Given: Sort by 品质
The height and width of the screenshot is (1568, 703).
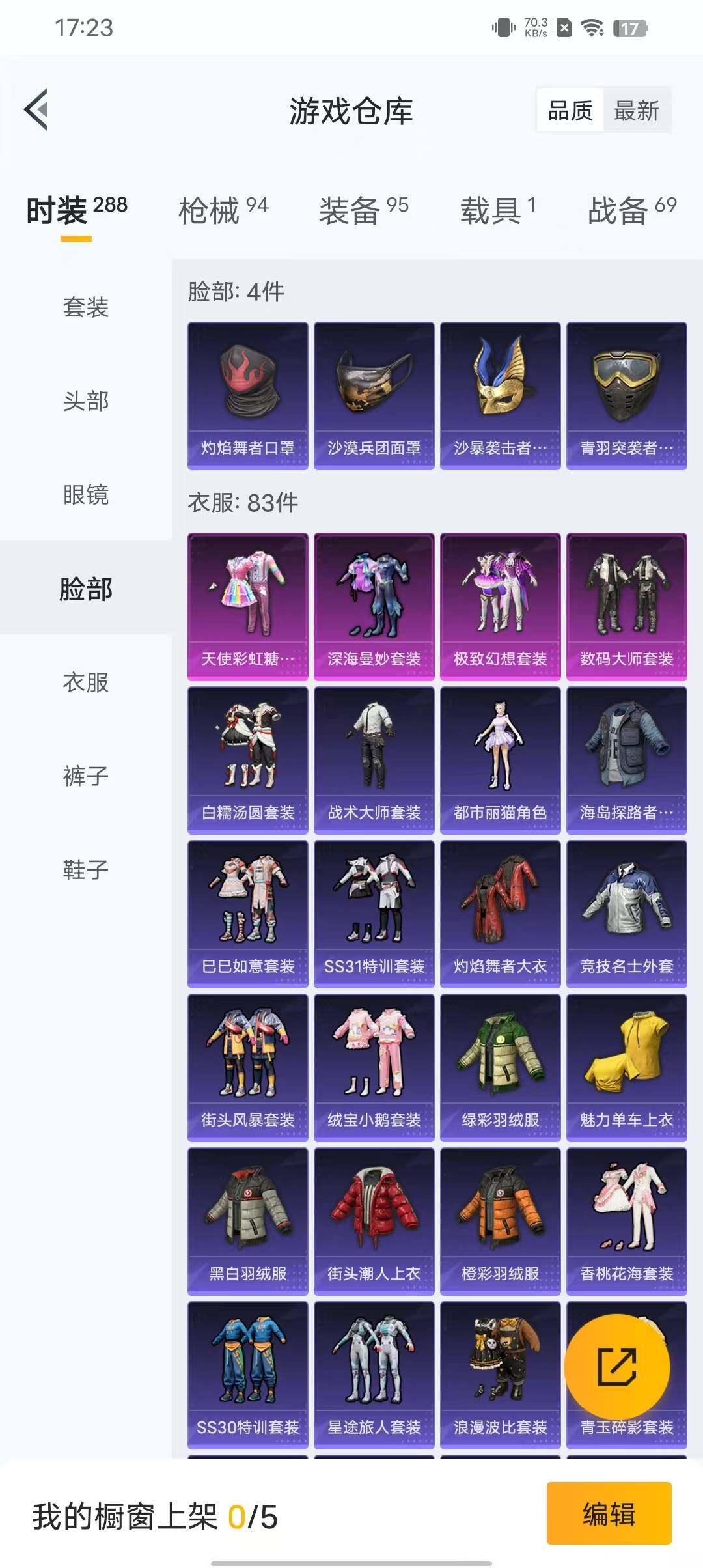Looking at the screenshot, I should (x=570, y=111).
